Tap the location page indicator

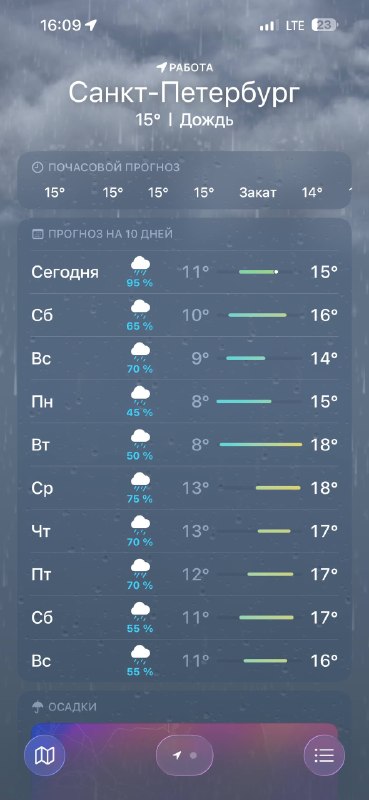coord(185,756)
